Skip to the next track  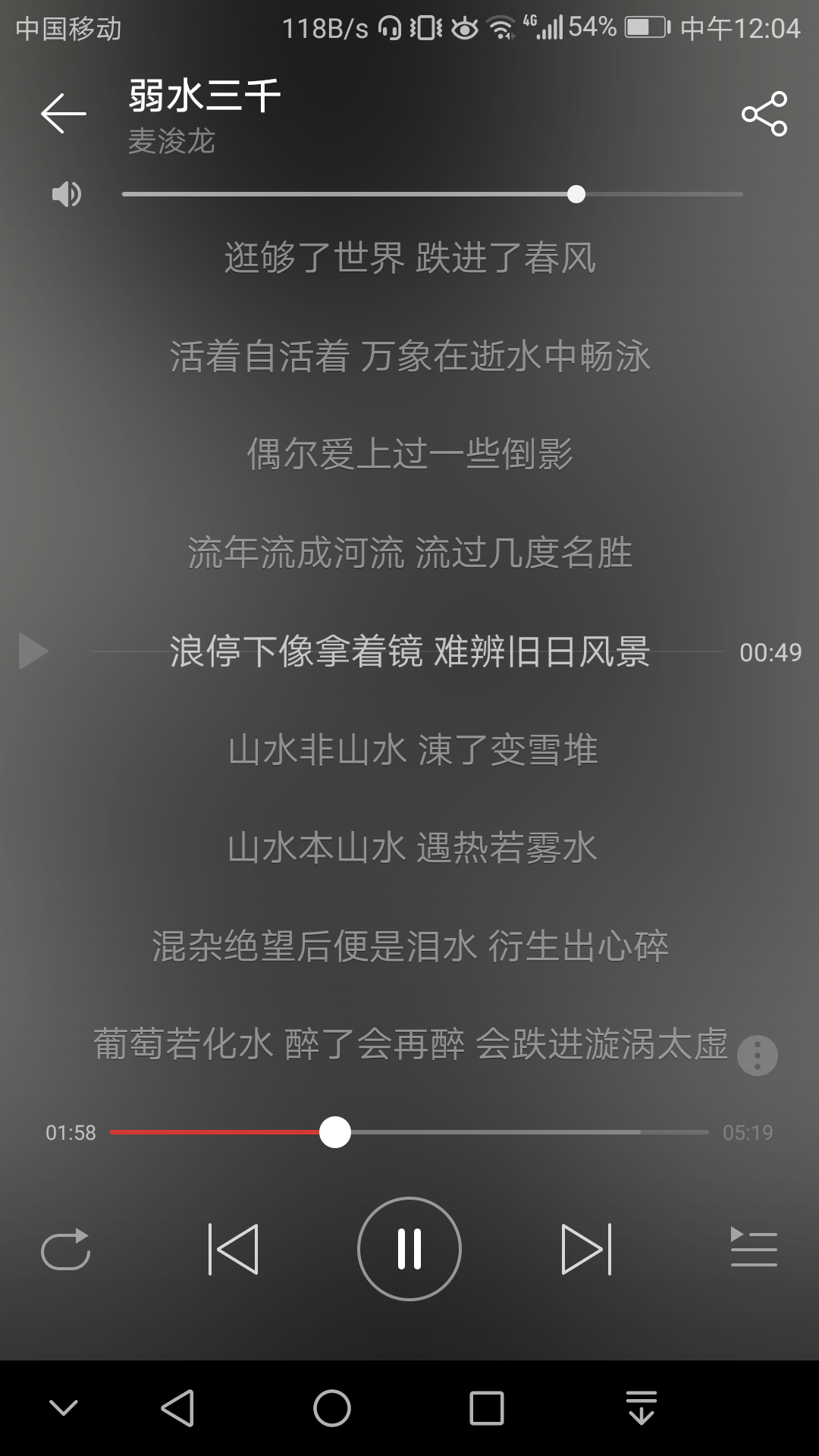pos(586,1249)
